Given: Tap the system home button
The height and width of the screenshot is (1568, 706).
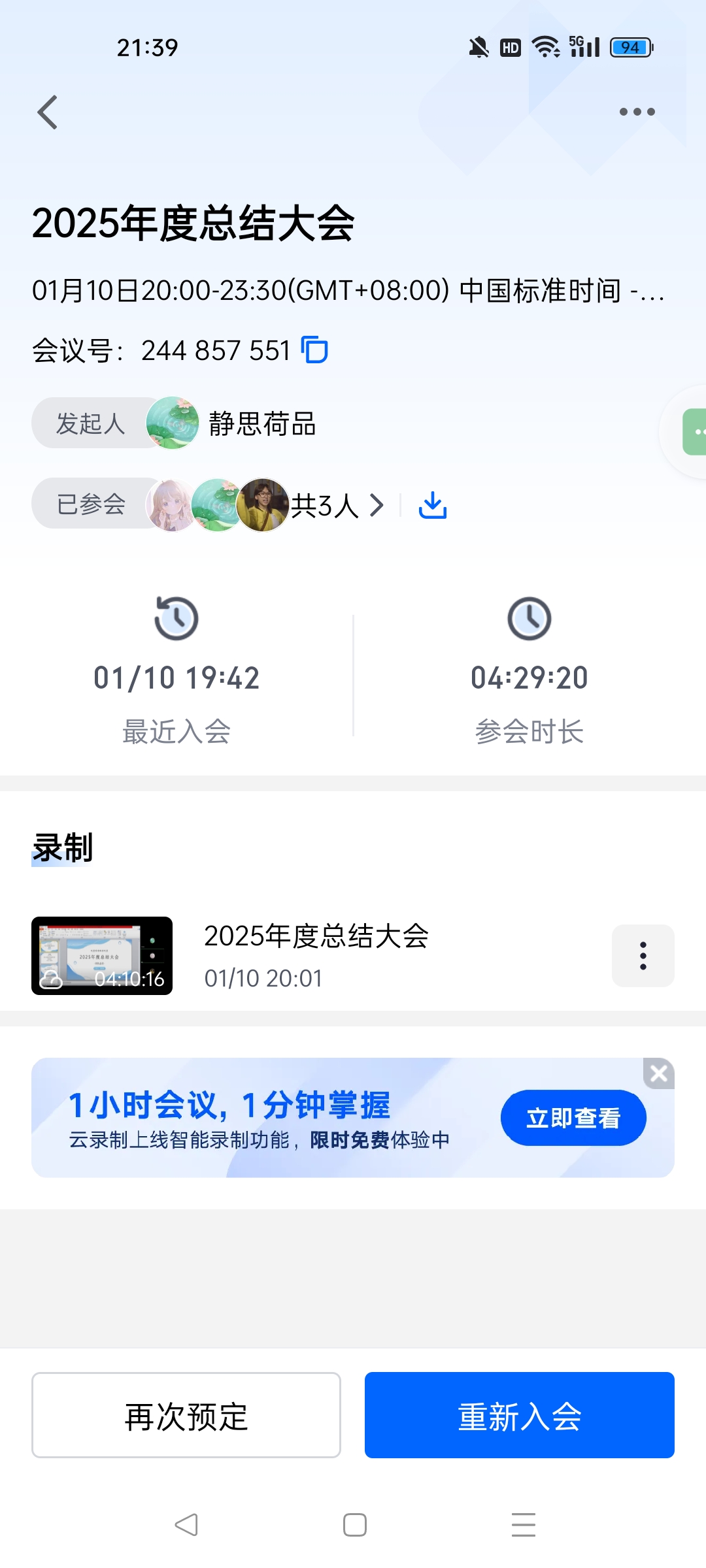Looking at the screenshot, I should coord(355,1525).
